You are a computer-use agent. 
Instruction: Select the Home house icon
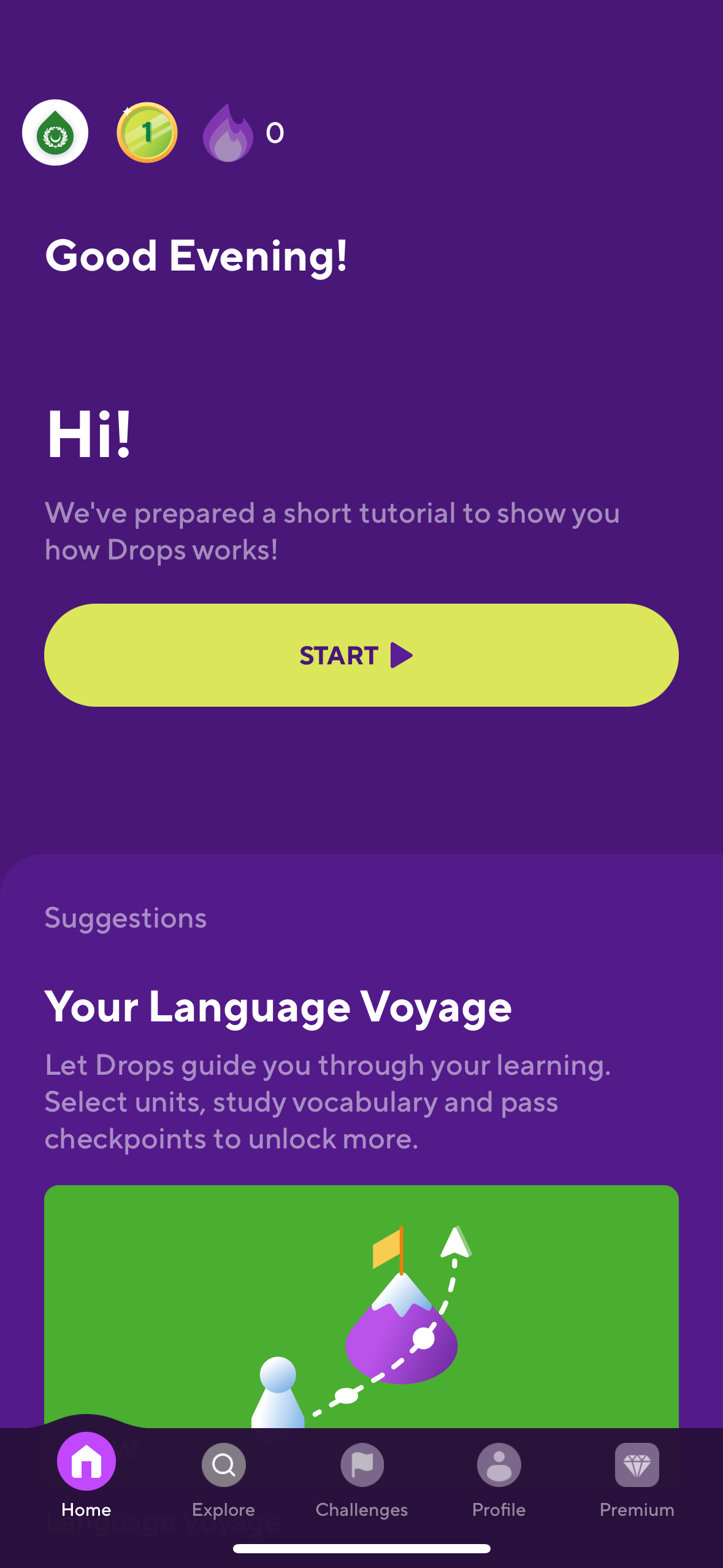[x=86, y=1463]
